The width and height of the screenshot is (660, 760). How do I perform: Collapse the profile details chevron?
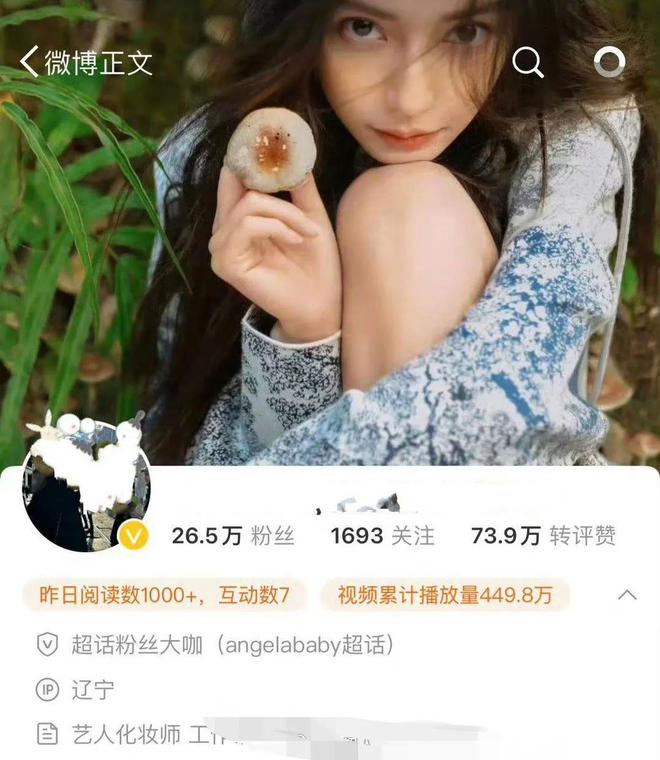(627, 595)
